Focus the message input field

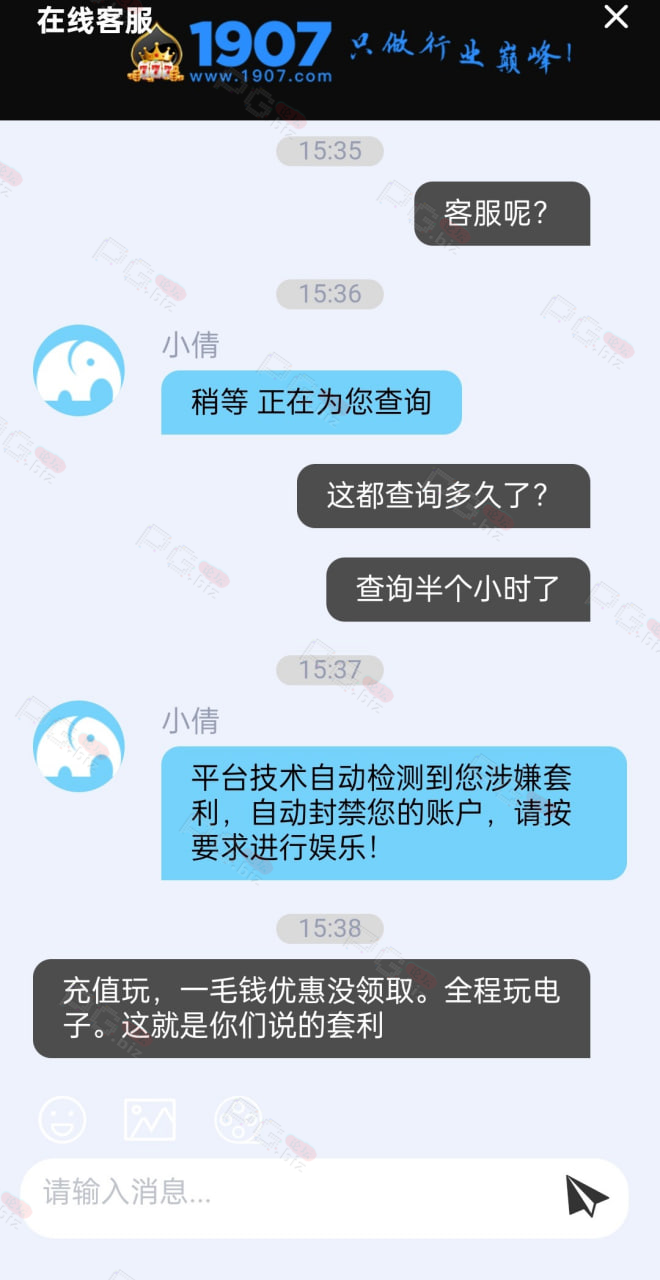[290, 1192]
